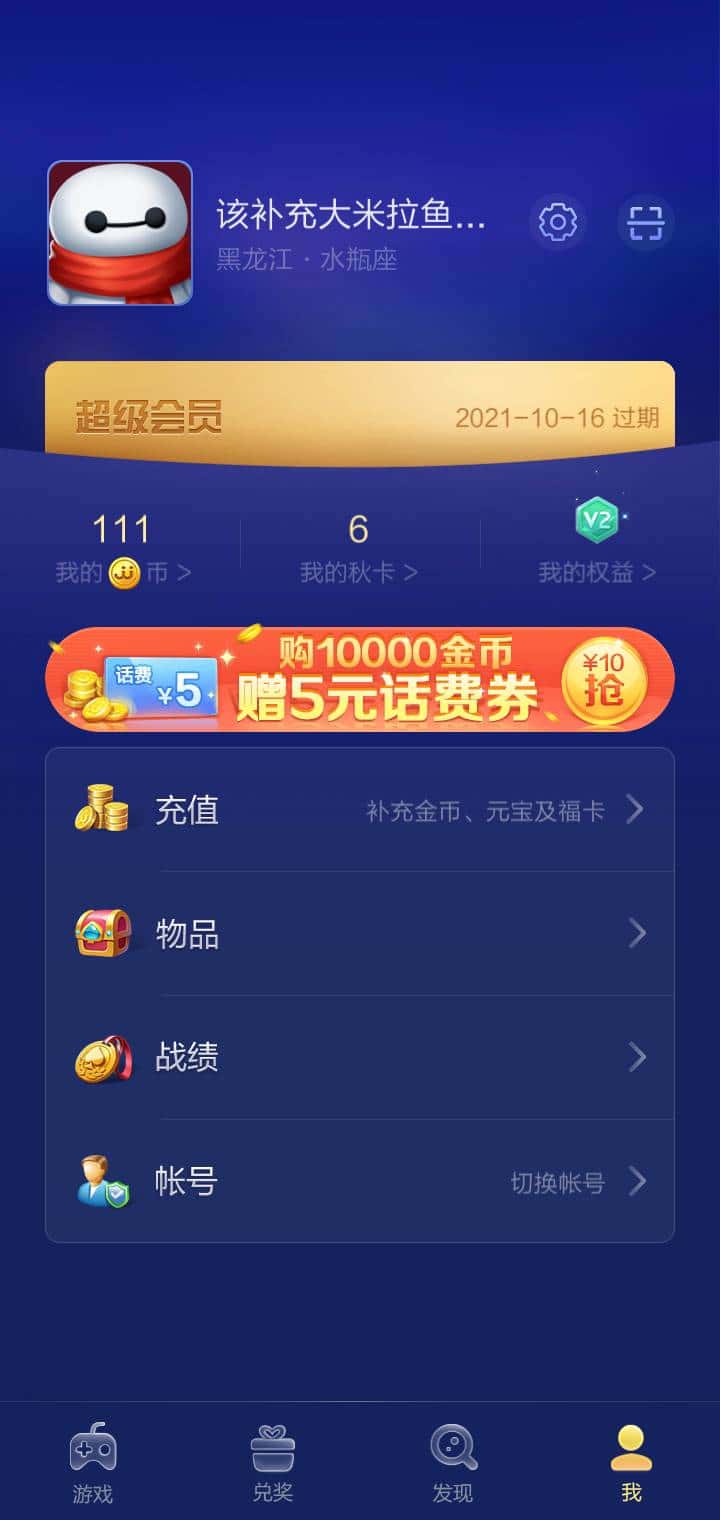The height and width of the screenshot is (1520, 720).
Task: Switch to the 我 tab
Action: click(x=630, y=1460)
